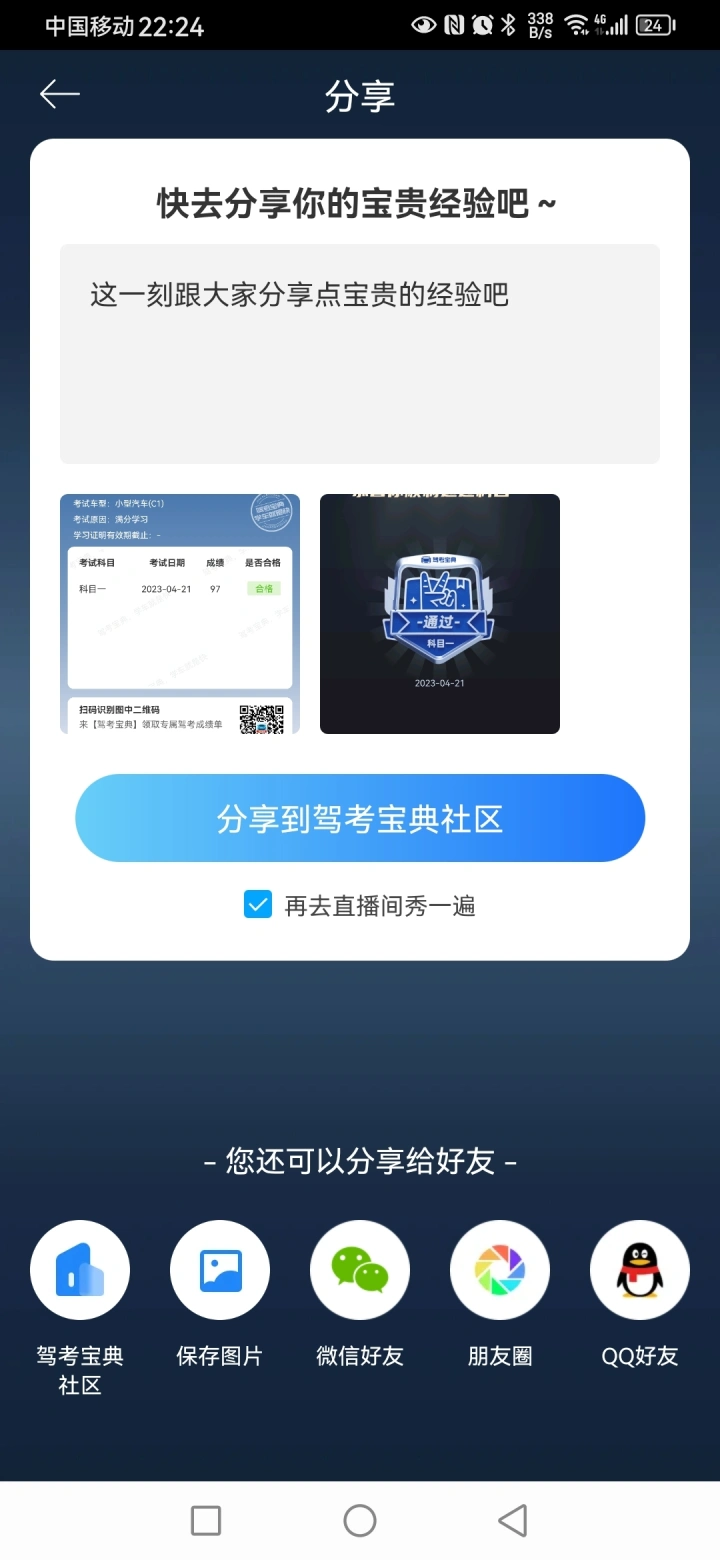
Task: Tap the system home button
Action: pyautogui.click(x=360, y=1521)
